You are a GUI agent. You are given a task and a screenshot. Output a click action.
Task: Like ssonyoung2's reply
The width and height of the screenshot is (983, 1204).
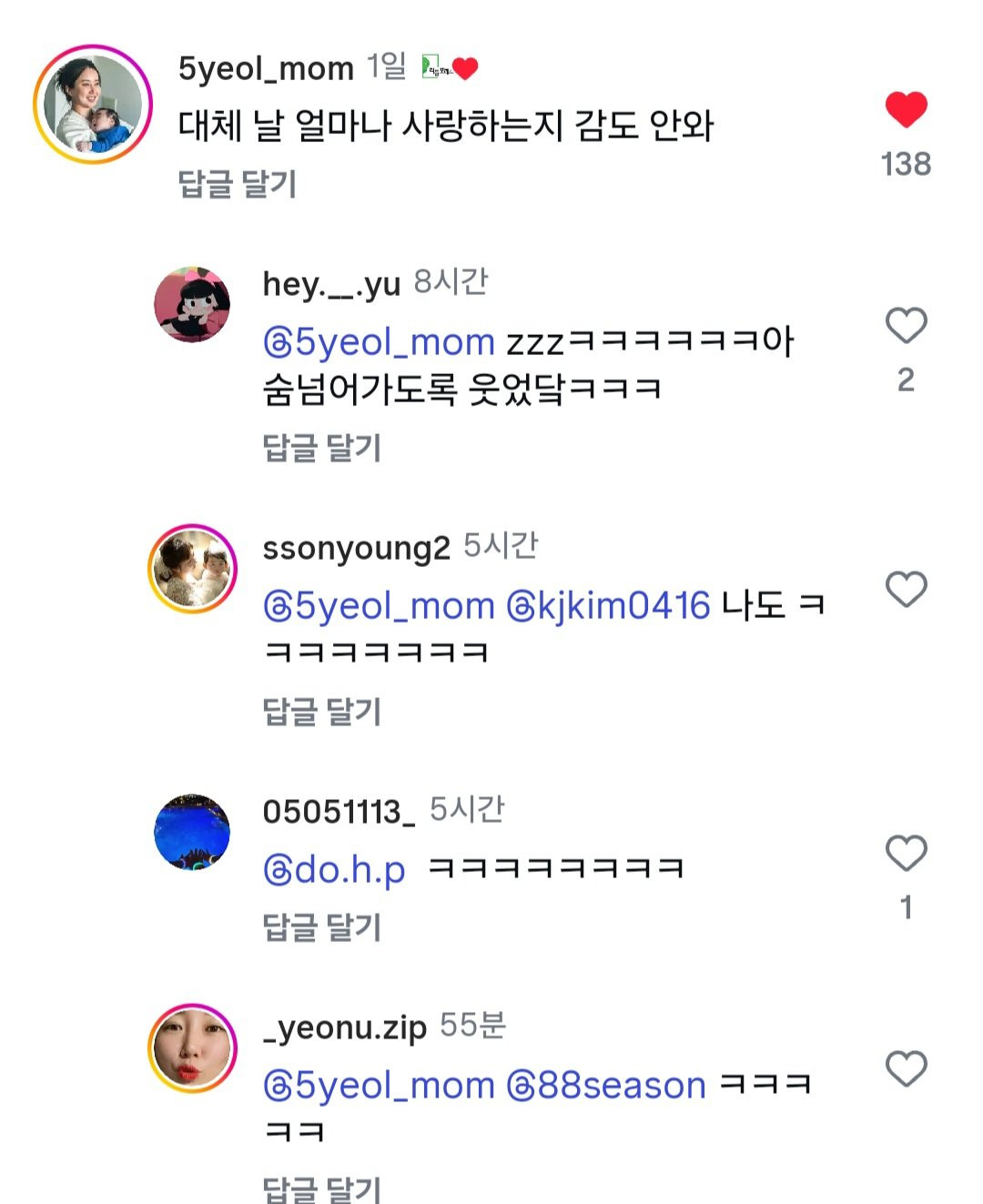906,590
